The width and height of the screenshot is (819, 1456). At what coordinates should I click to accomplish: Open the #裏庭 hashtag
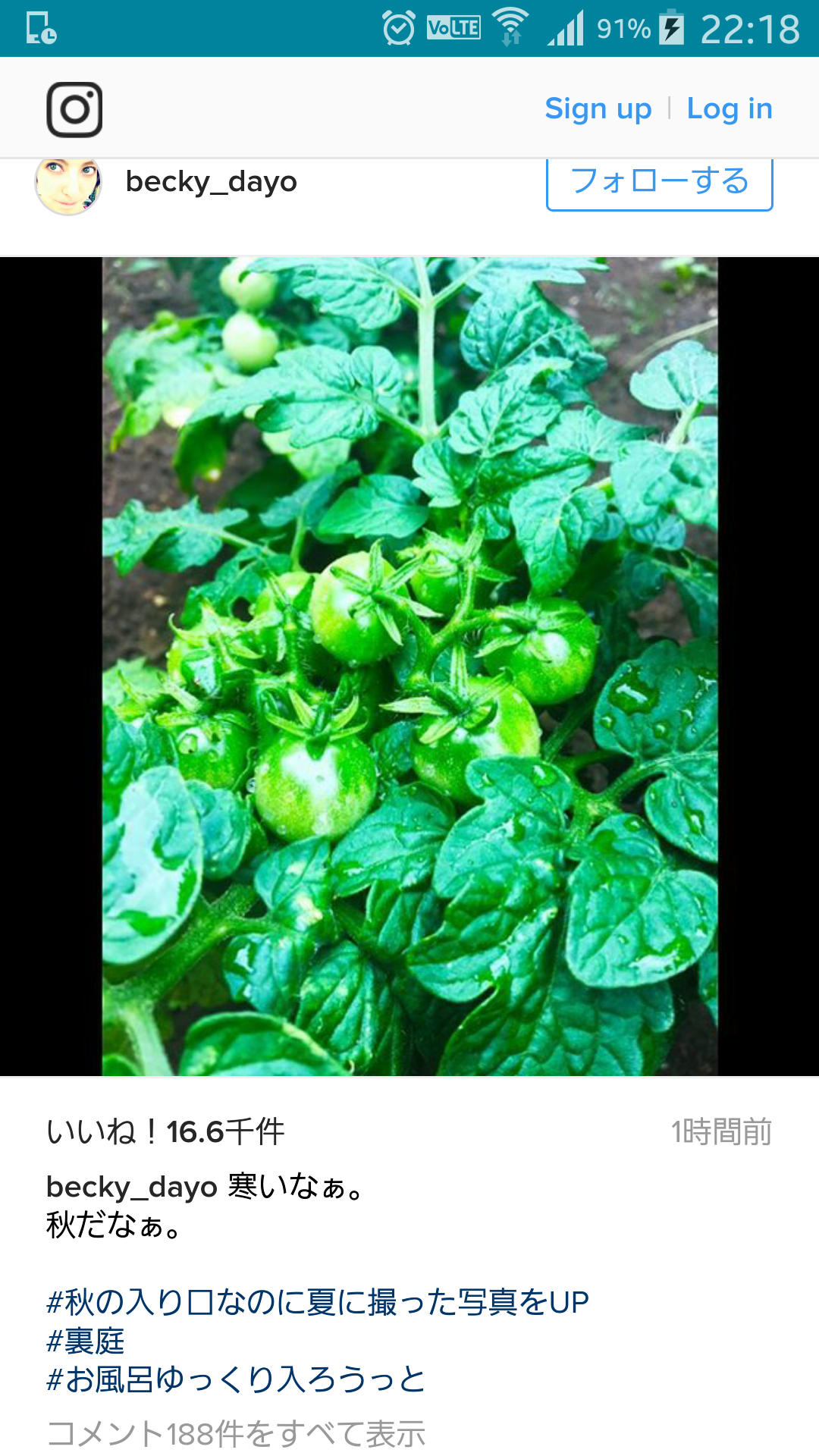[x=86, y=1341]
